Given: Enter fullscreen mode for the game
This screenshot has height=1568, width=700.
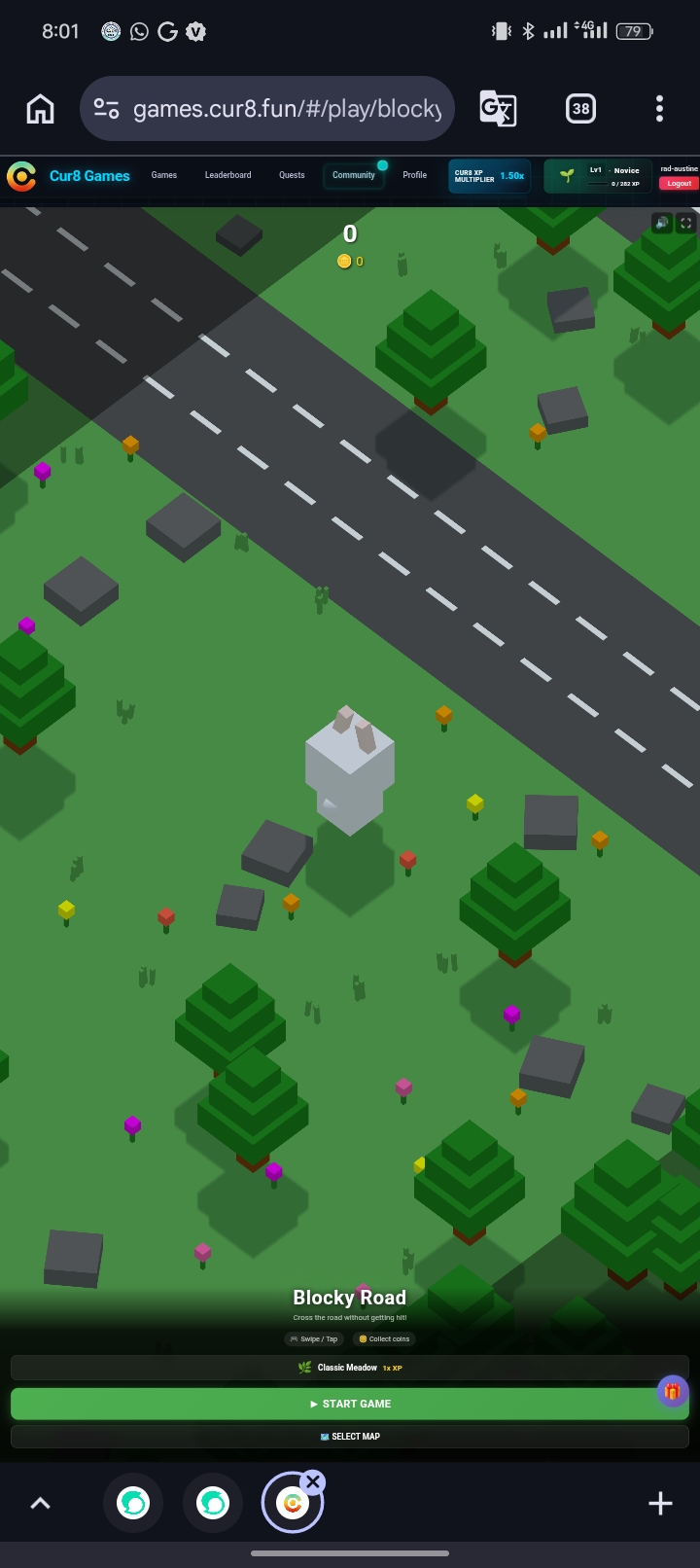Looking at the screenshot, I should (x=686, y=223).
